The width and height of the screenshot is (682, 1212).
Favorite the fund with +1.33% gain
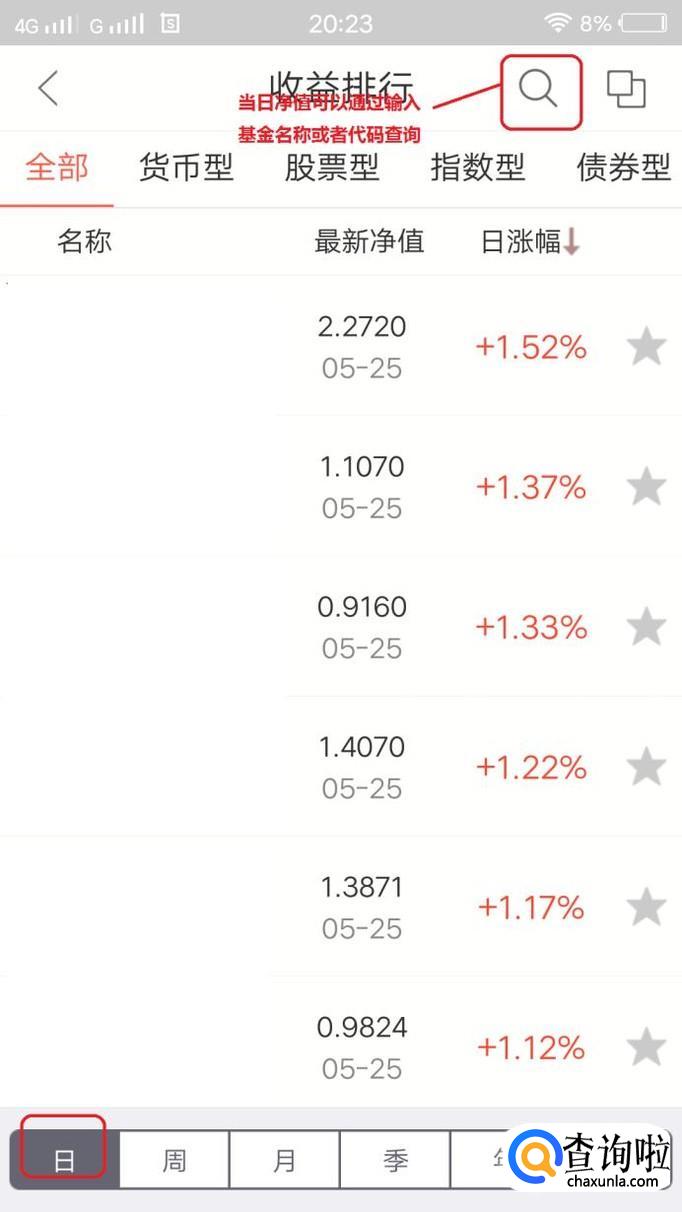[647, 627]
